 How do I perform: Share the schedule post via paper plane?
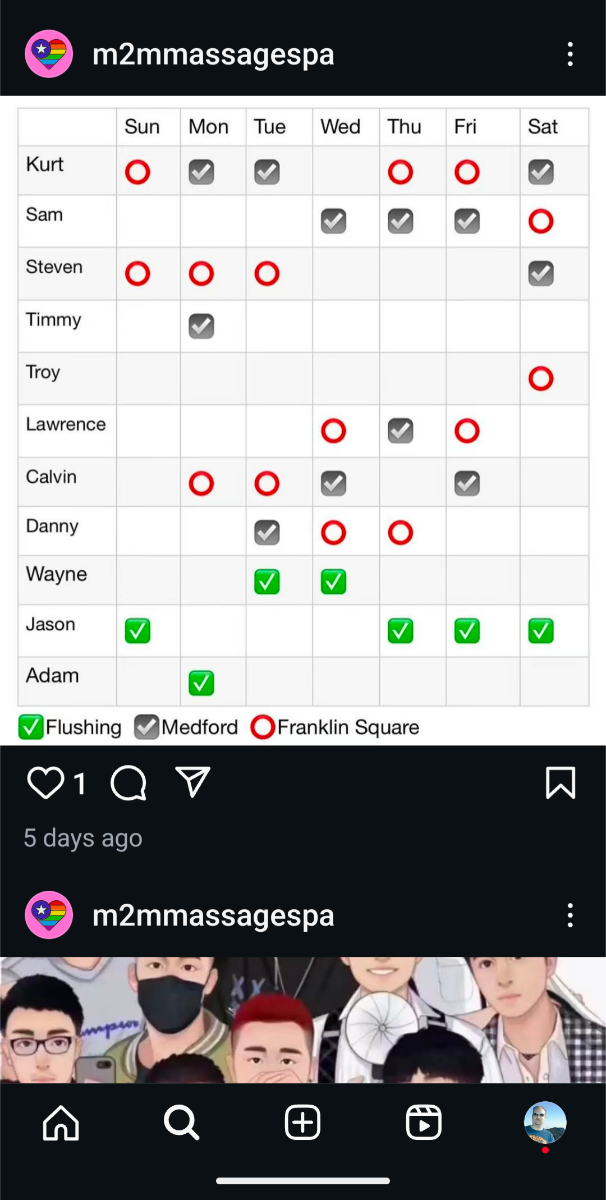pyautogui.click(x=192, y=783)
